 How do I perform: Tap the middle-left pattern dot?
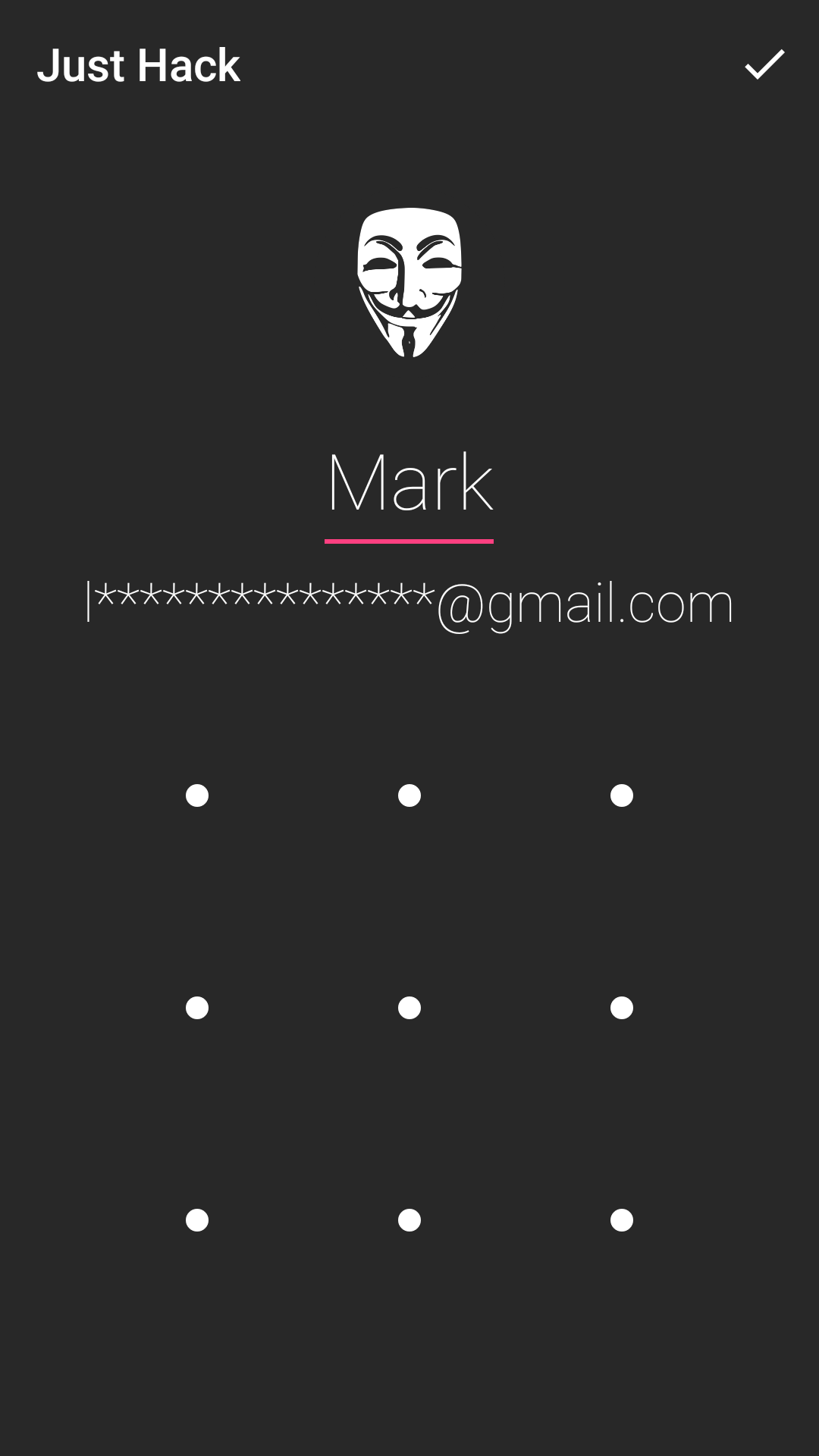pyautogui.click(x=198, y=1007)
